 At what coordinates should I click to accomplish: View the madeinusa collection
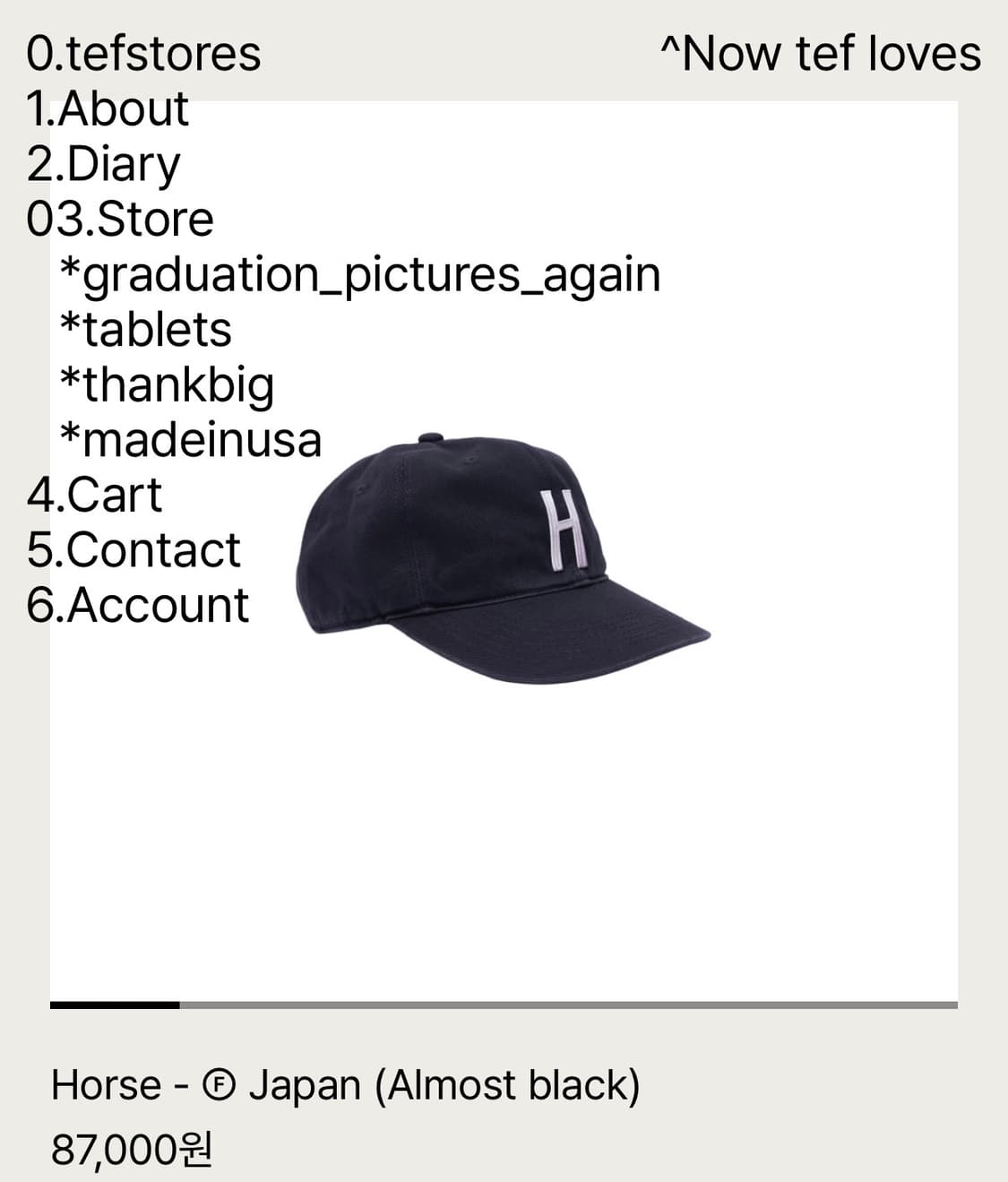tap(191, 439)
